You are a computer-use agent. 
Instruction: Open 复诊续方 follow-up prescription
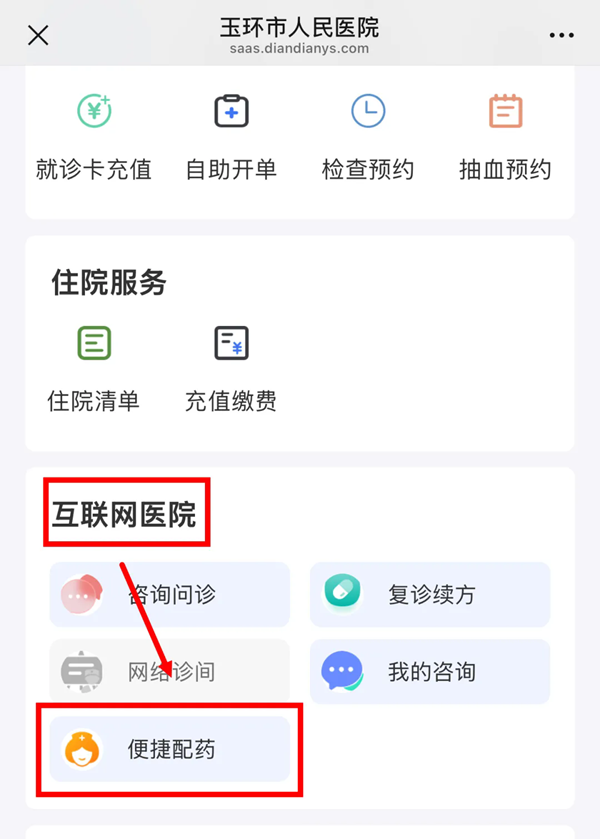coord(430,595)
